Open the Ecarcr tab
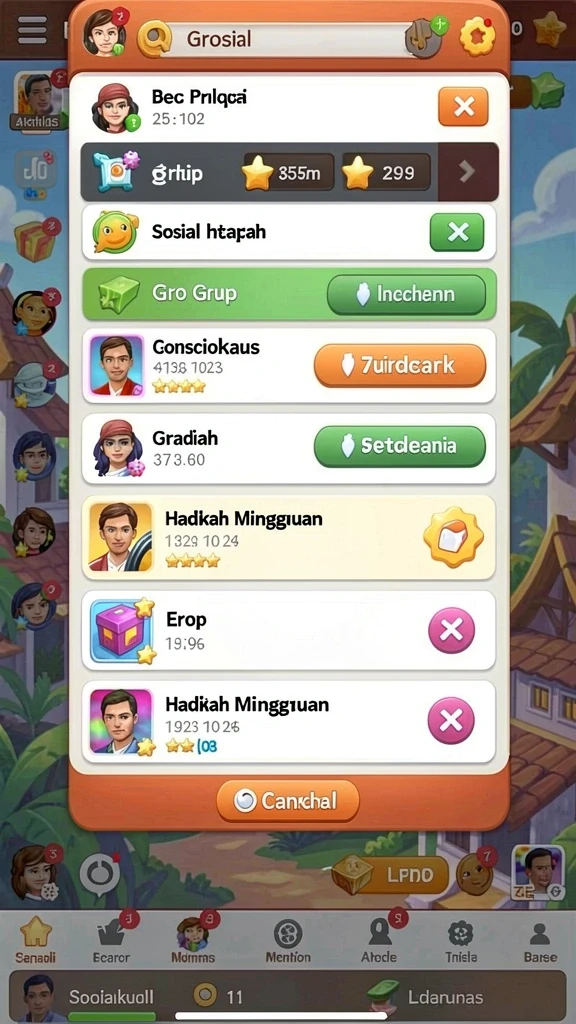Viewport: 576px width, 1024px height. pos(111,939)
